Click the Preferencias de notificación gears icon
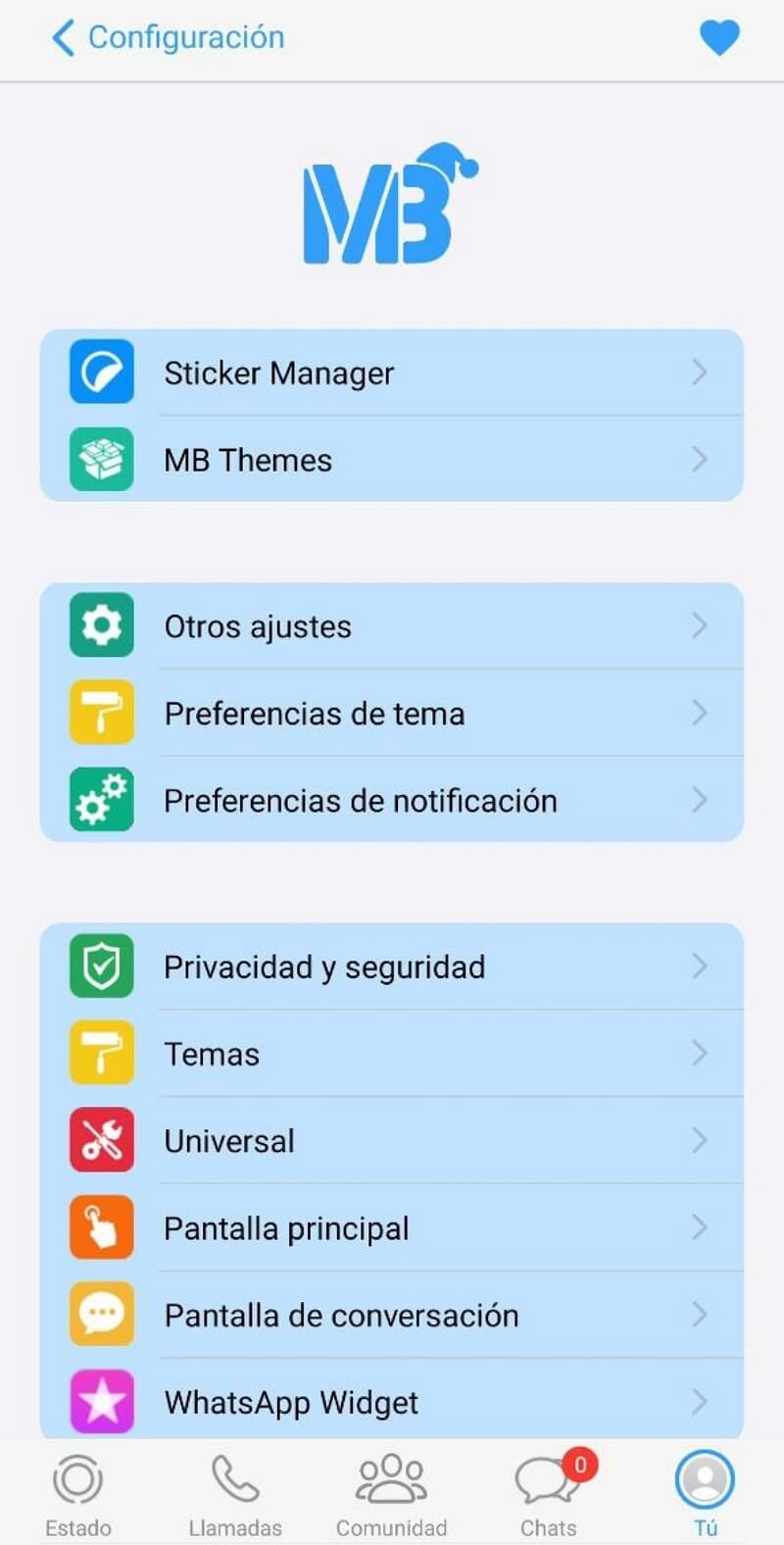 tap(101, 799)
